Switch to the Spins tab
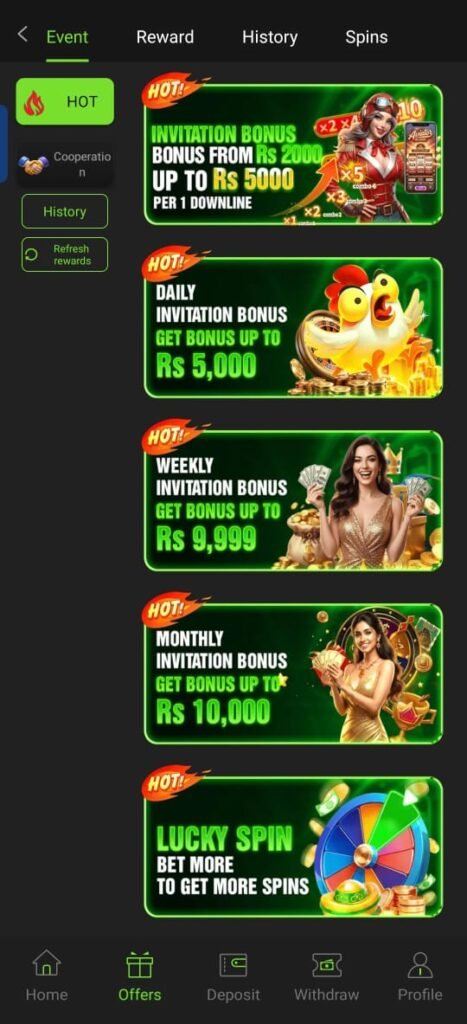Screen dimensions: 467x1024 366,37
